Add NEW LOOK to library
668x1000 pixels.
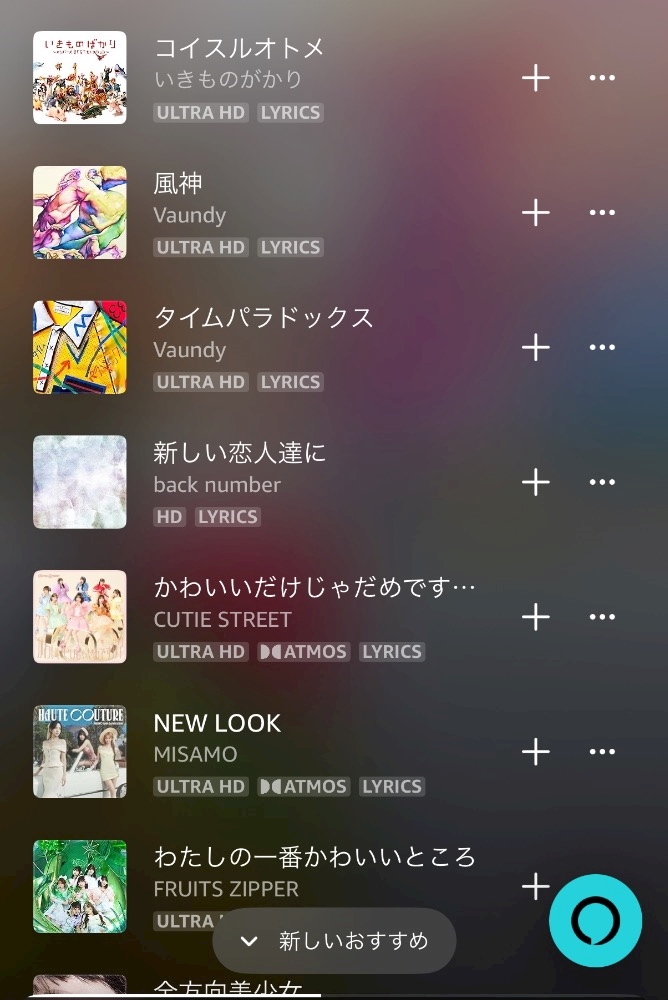click(x=536, y=752)
